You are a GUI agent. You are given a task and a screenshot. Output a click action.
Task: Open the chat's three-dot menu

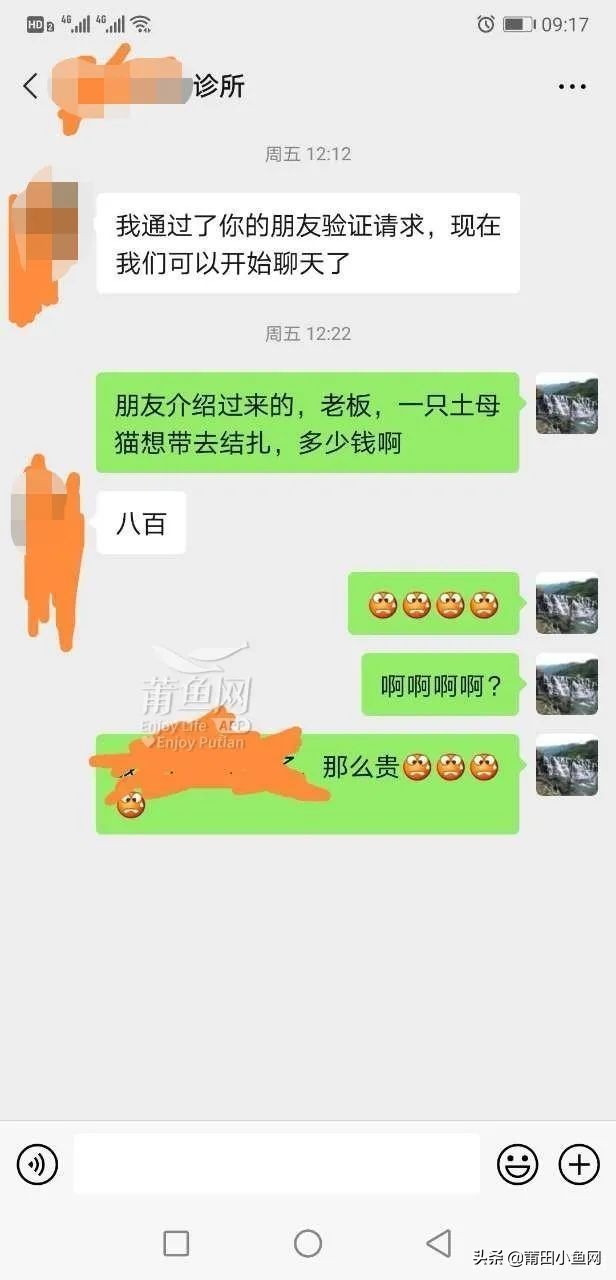coord(572,87)
